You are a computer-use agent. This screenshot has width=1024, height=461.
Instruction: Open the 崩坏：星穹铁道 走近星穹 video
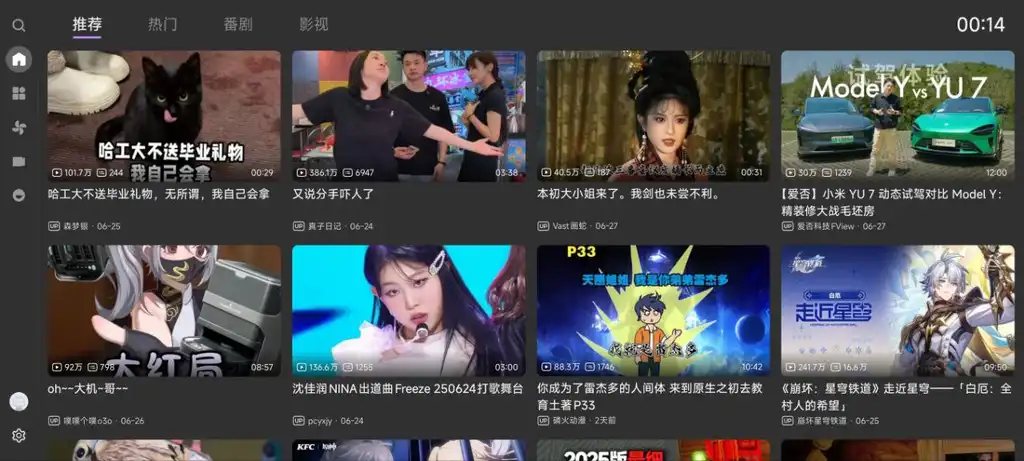pyautogui.click(x=897, y=311)
